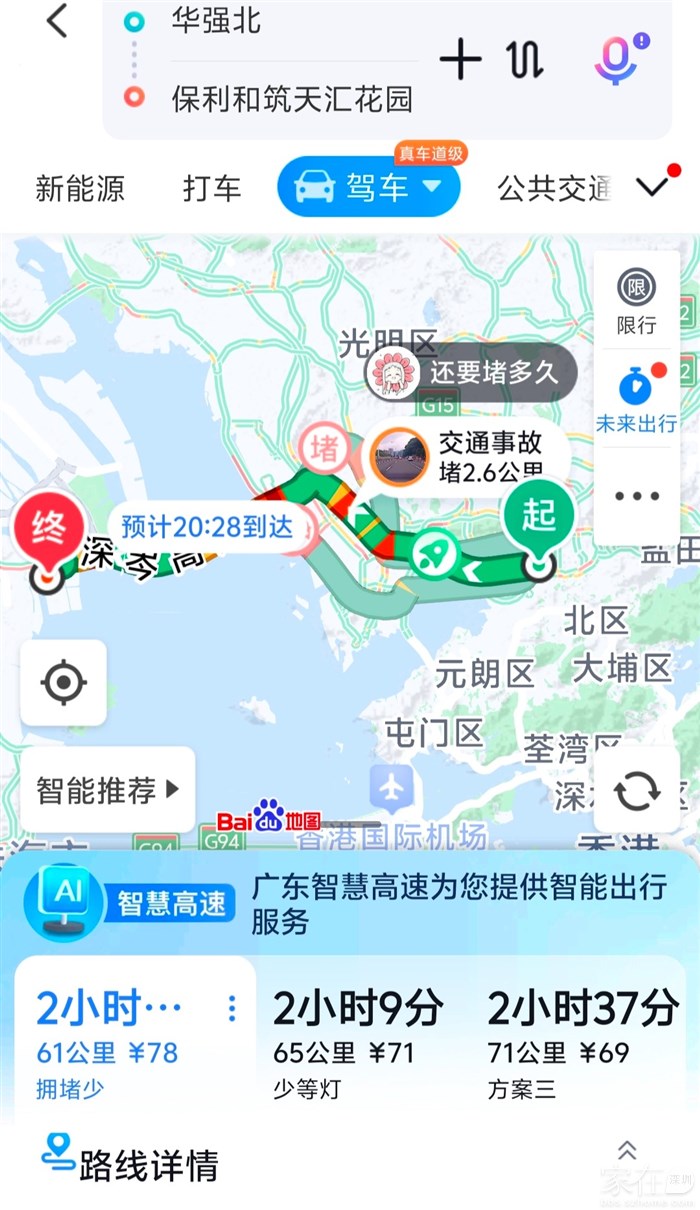This screenshot has height=1210, width=700.
Task: Open the 限行 restrictions setting
Action: point(637,301)
